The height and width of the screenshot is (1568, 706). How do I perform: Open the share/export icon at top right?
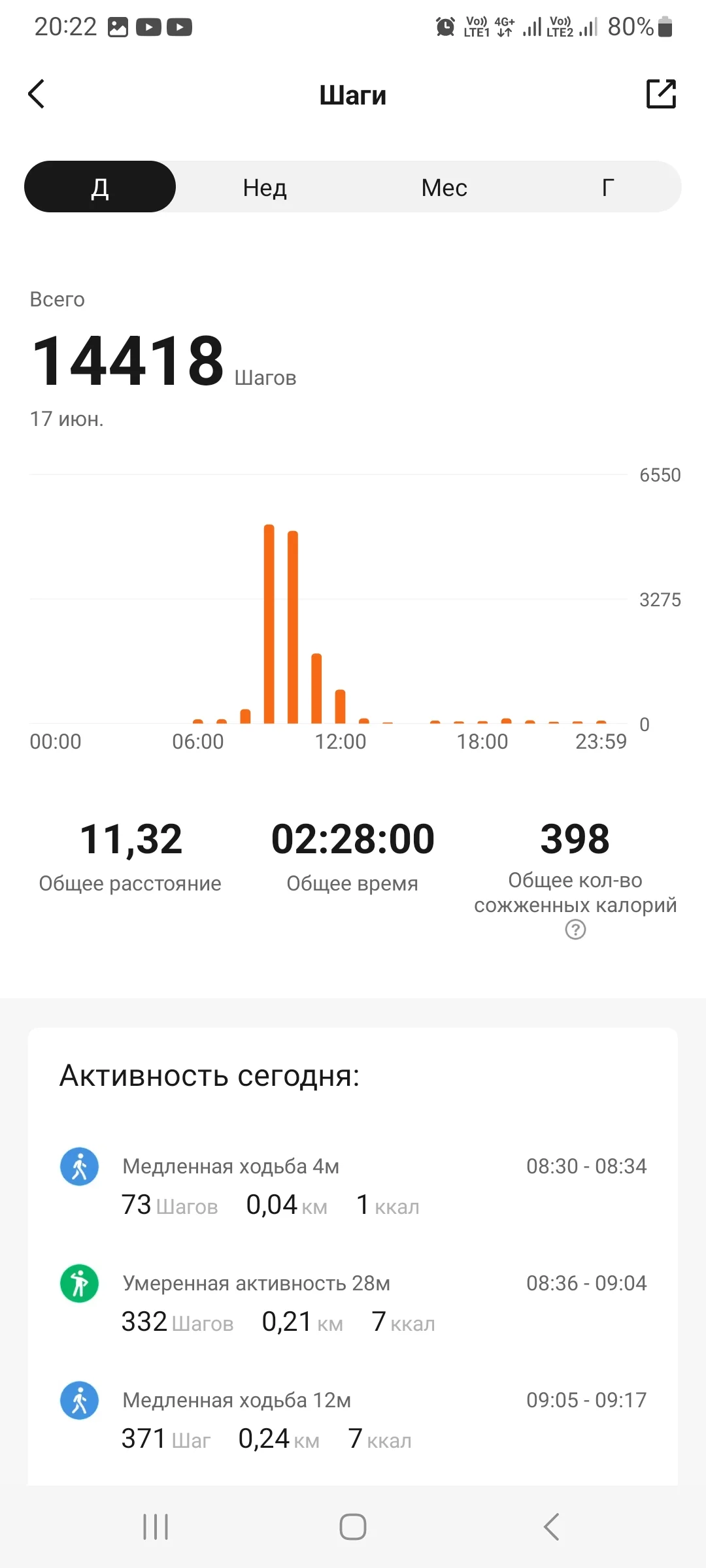(662, 94)
